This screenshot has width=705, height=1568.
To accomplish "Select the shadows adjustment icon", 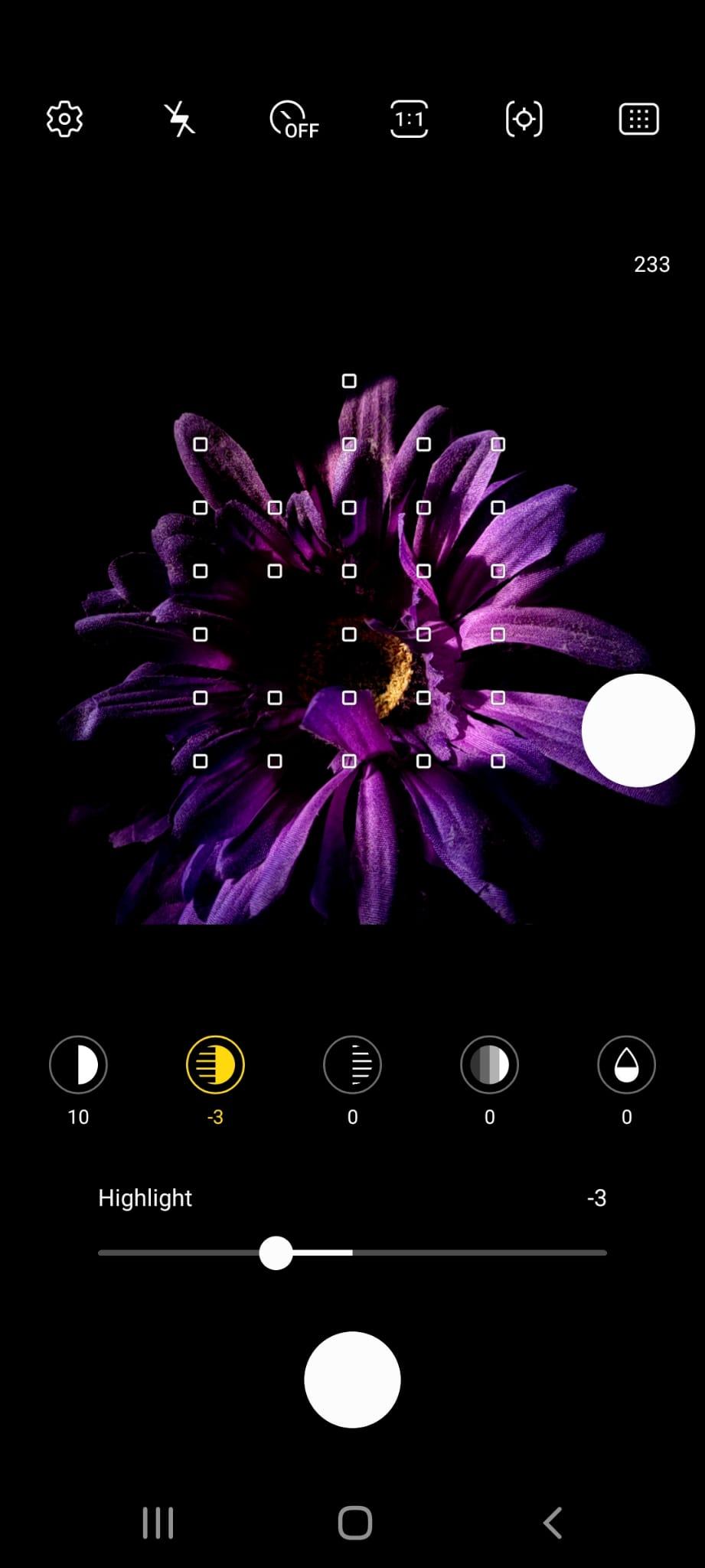I will click(352, 1065).
